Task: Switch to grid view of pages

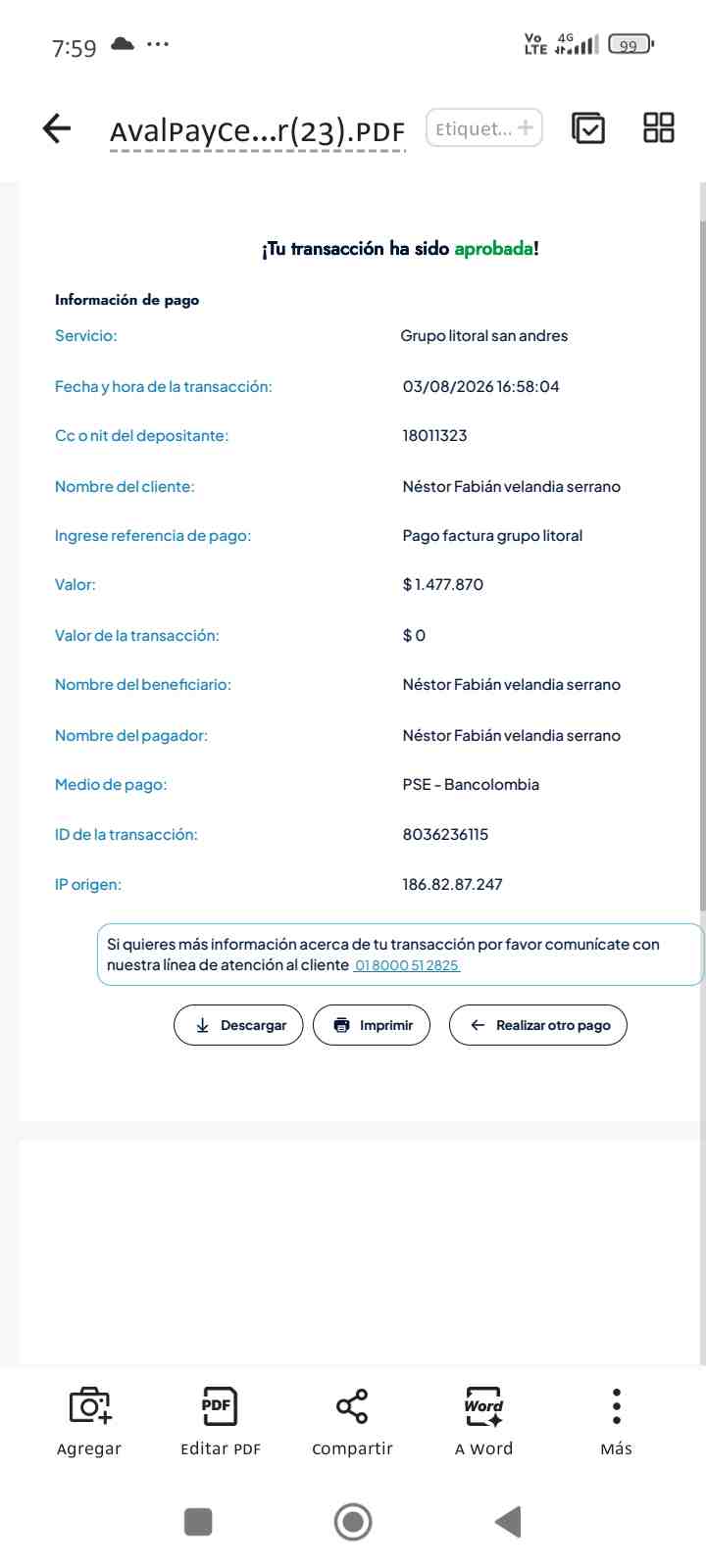Action: (659, 127)
